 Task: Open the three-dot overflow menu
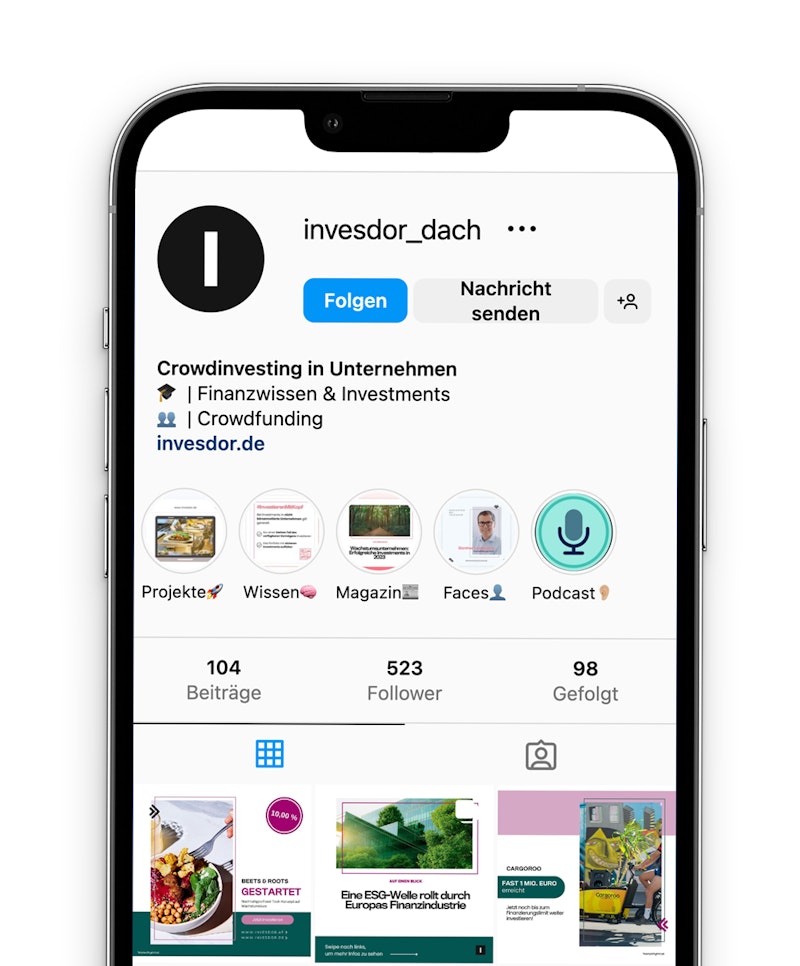pos(522,229)
